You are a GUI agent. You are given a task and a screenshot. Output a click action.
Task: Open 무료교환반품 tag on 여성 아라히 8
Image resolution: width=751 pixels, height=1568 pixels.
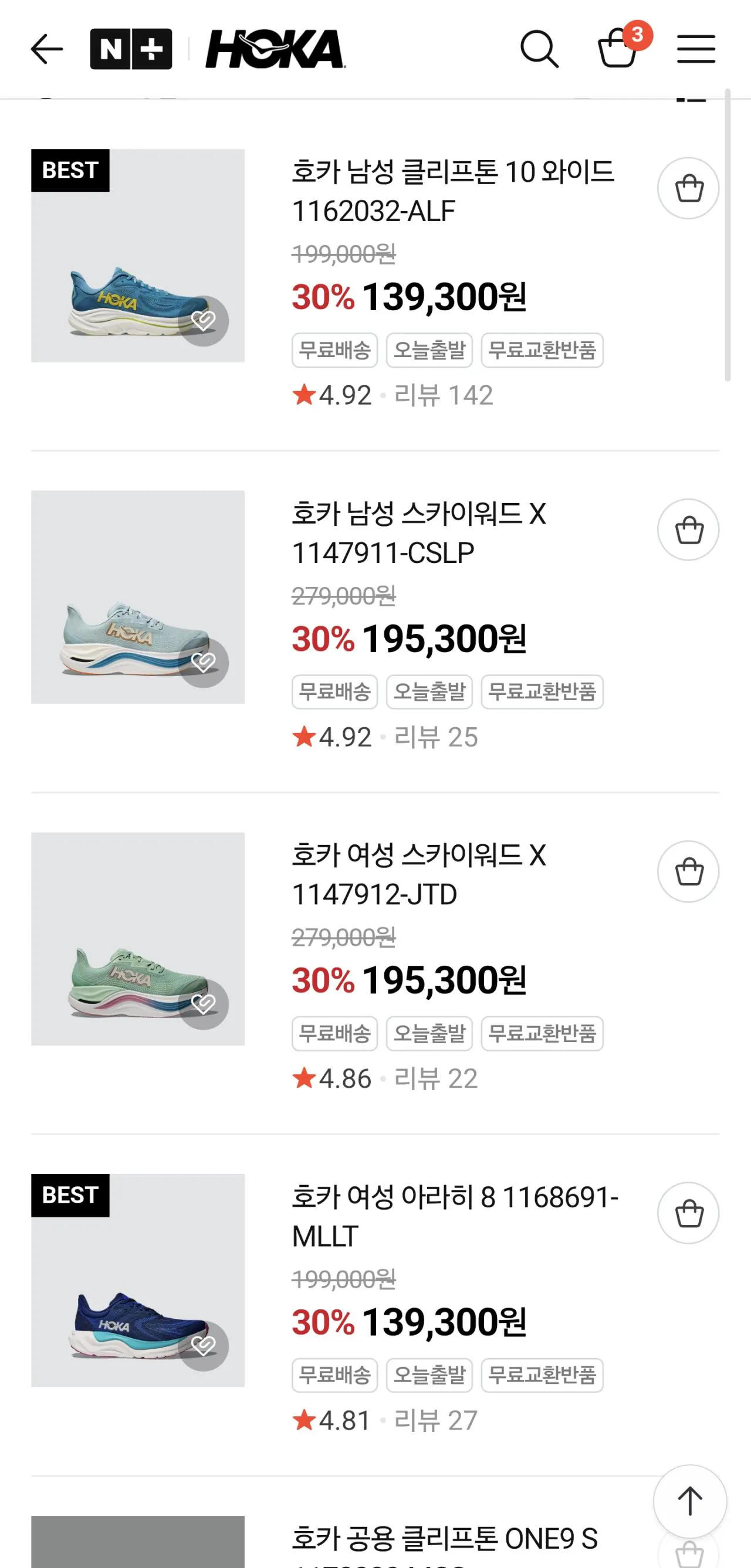pos(542,1376)
